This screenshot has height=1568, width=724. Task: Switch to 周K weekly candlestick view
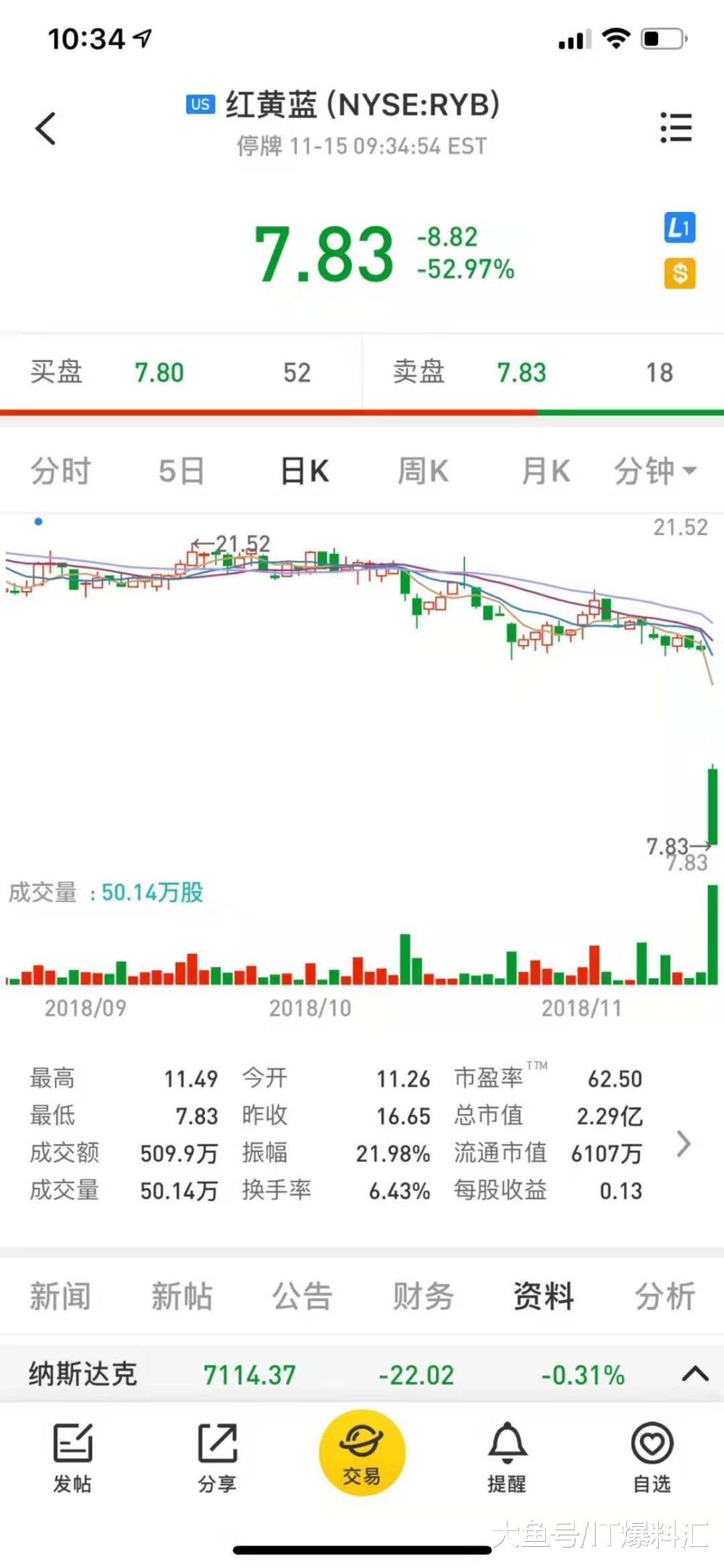424,470
